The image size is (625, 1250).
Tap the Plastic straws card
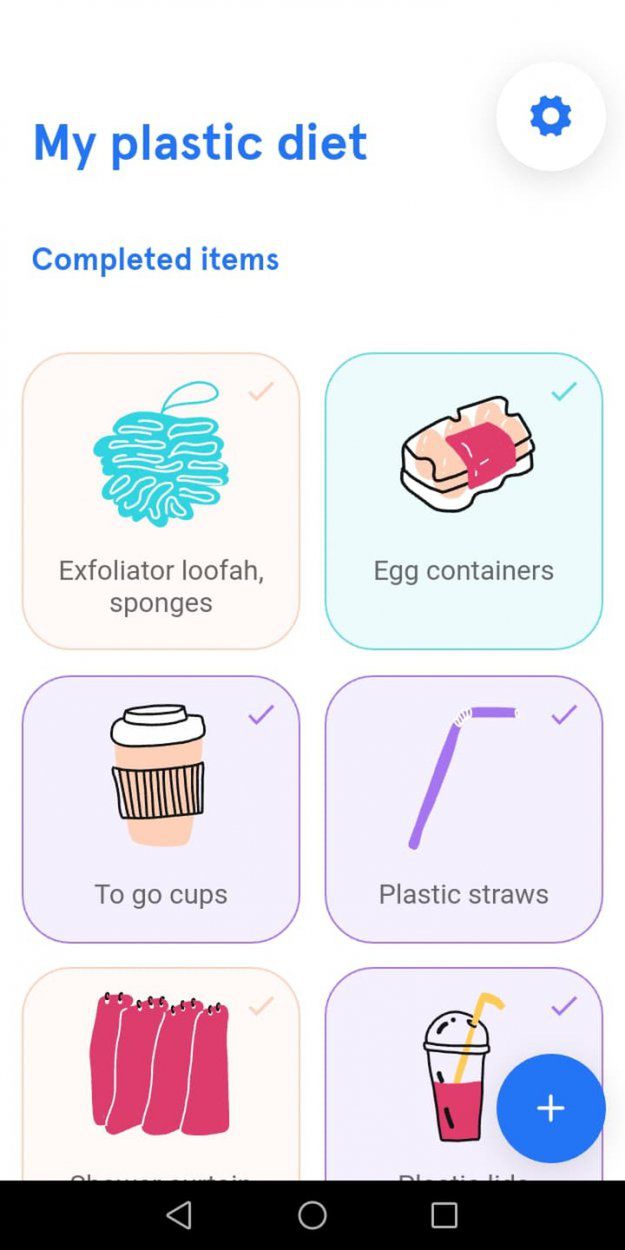(x=463, y=808)
